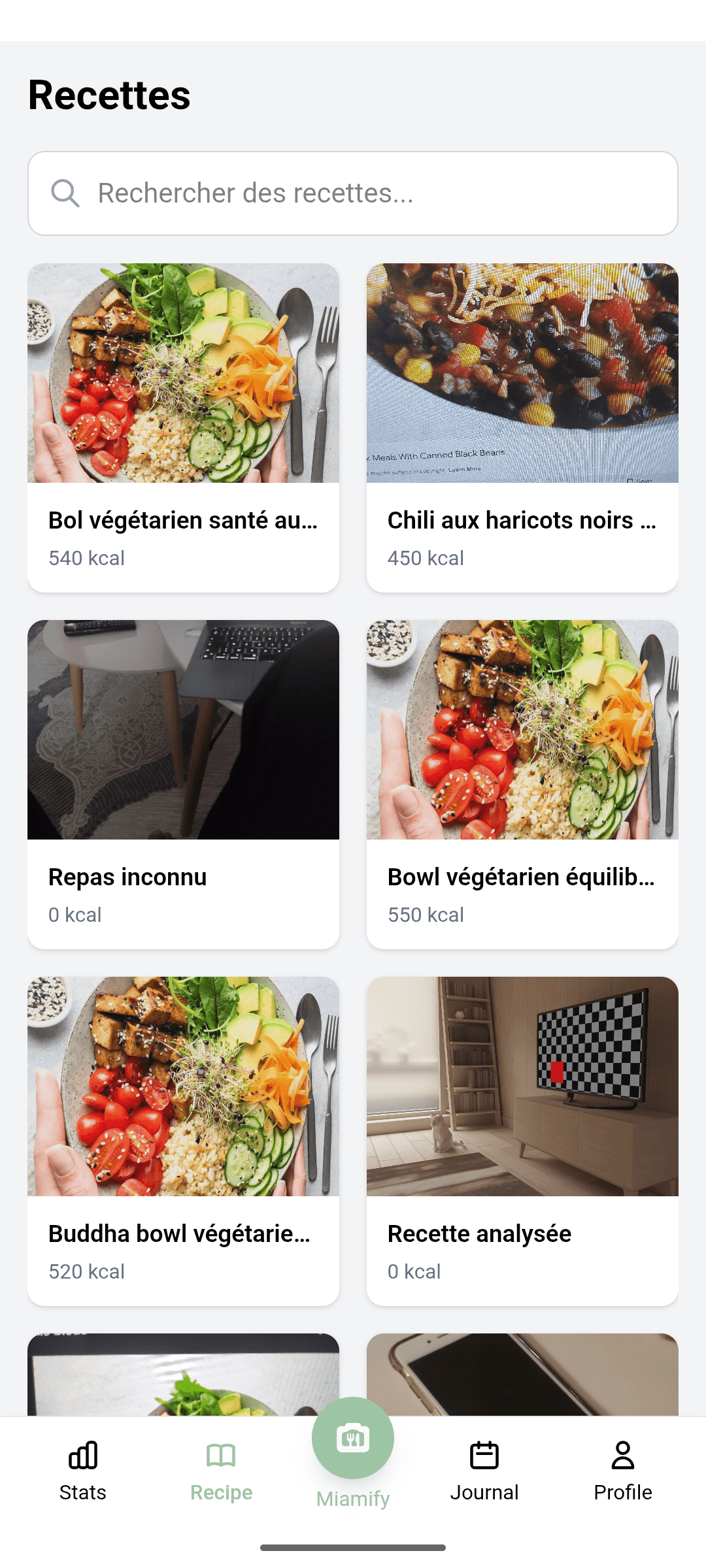This screenshot has width=706, height=1568.
Task: Tap the Profile person icon
Action: pos(622,1455)
